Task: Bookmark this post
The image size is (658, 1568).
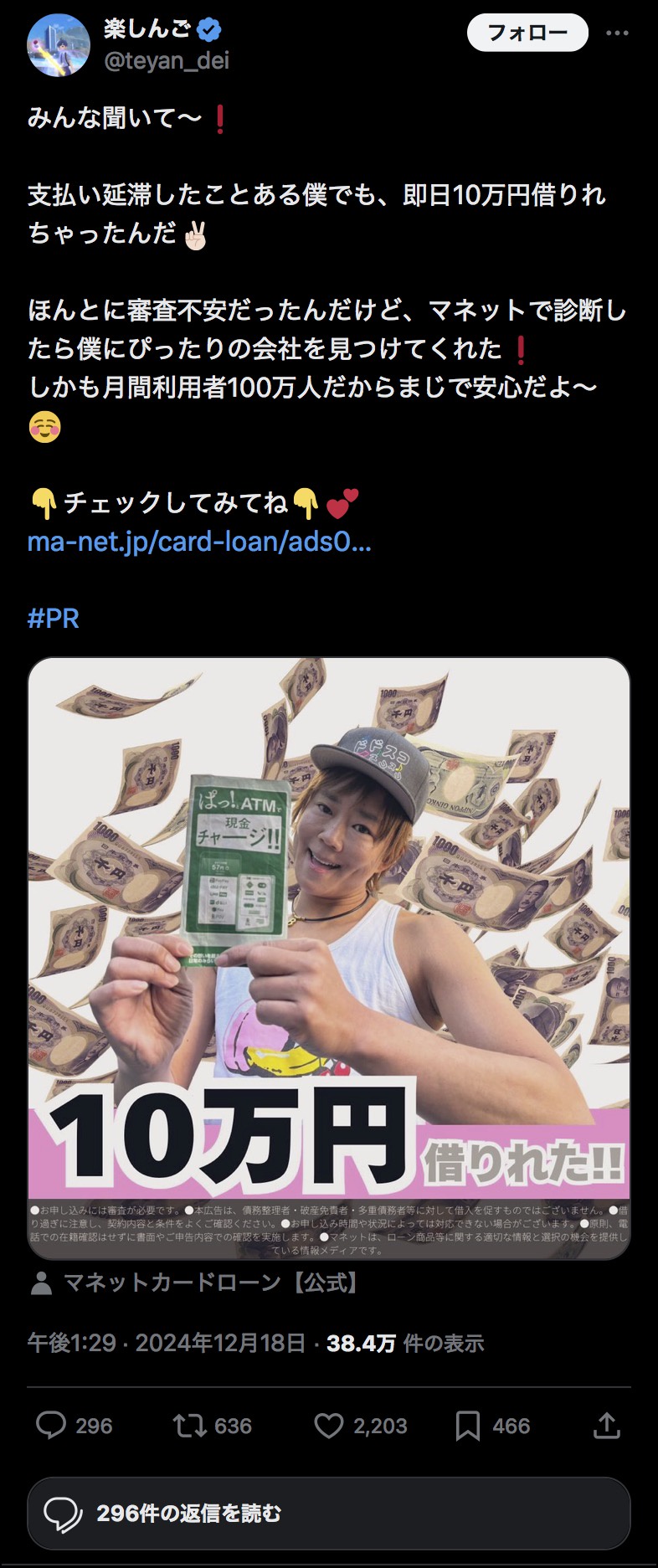Action: pyautogui.click(x=467, y=1426)
